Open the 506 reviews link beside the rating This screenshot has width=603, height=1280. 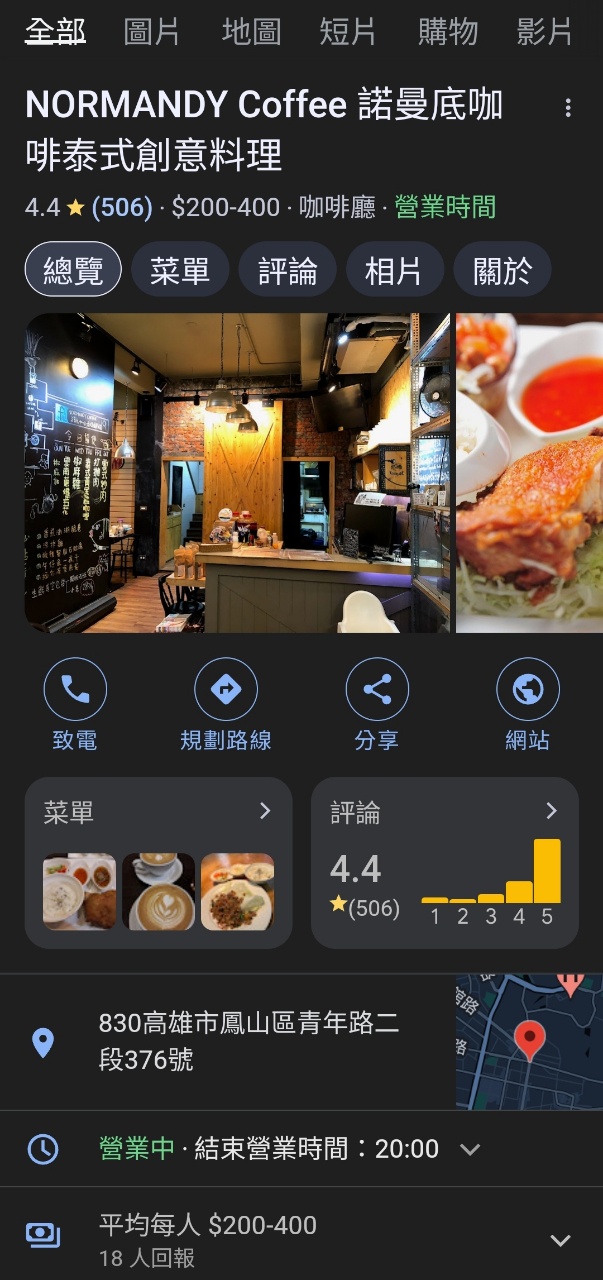122,208
